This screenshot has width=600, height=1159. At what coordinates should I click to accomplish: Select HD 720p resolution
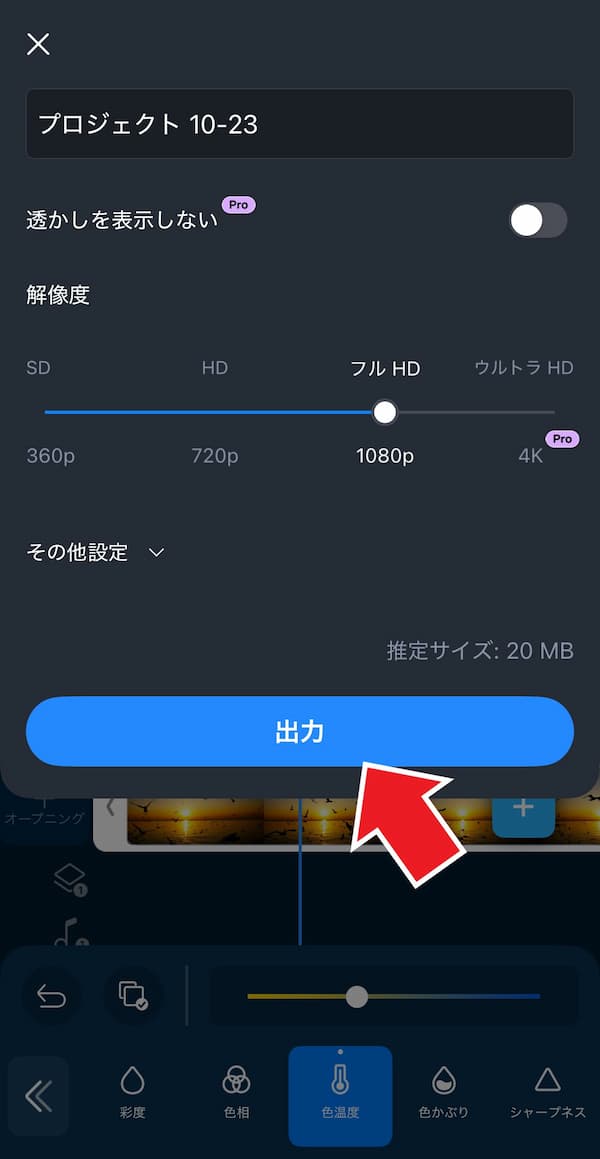[215, 412]
